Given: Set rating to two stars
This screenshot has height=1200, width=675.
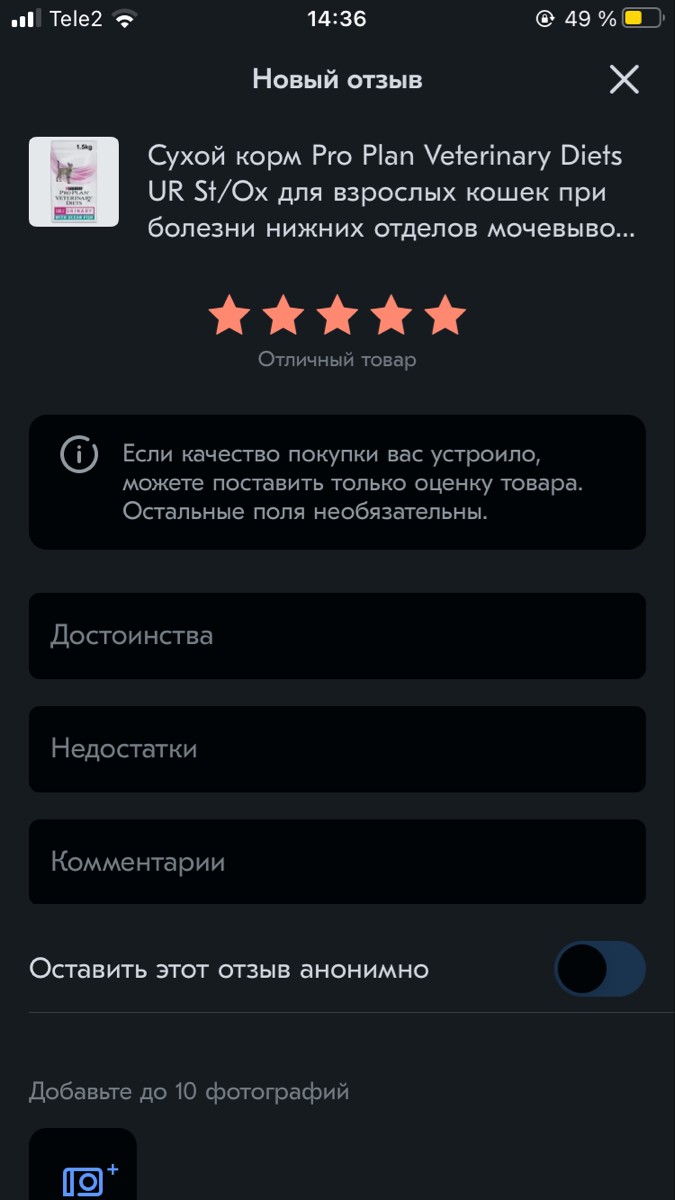Looking at the screenshot, I should pos(283,315).
